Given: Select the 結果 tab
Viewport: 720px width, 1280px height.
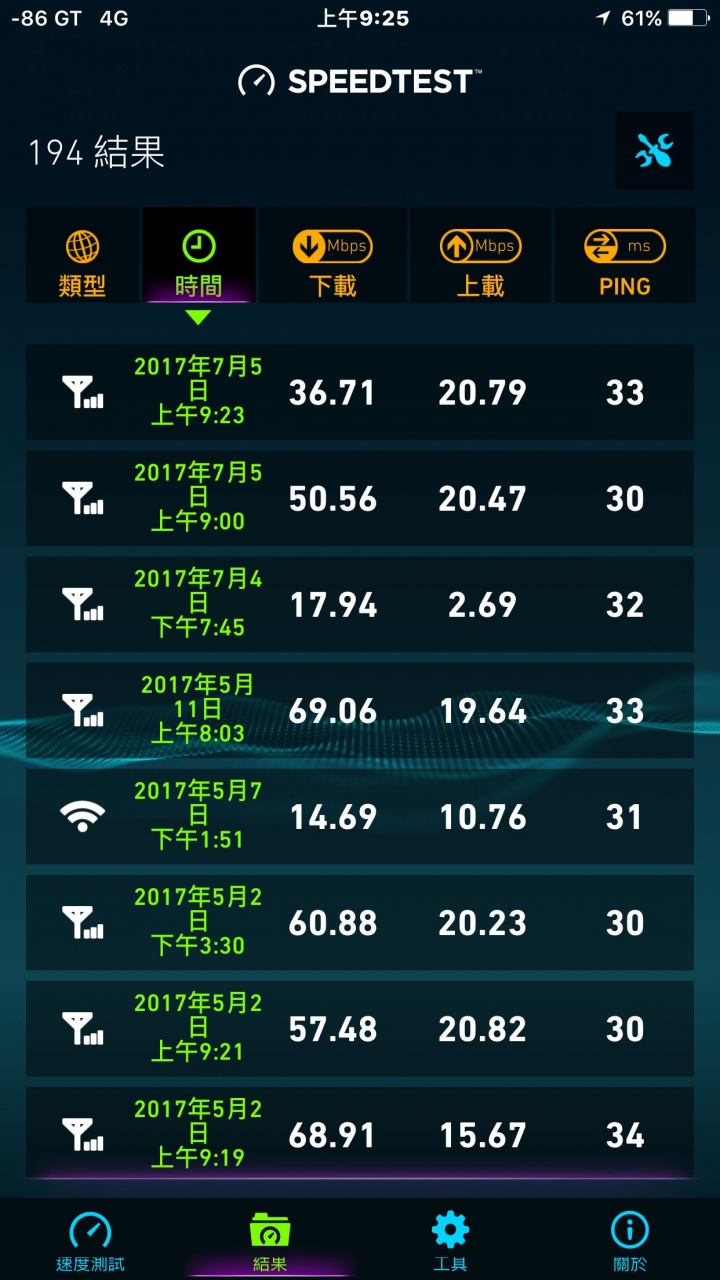Looking at the screenshot, I should (270, 1240).
